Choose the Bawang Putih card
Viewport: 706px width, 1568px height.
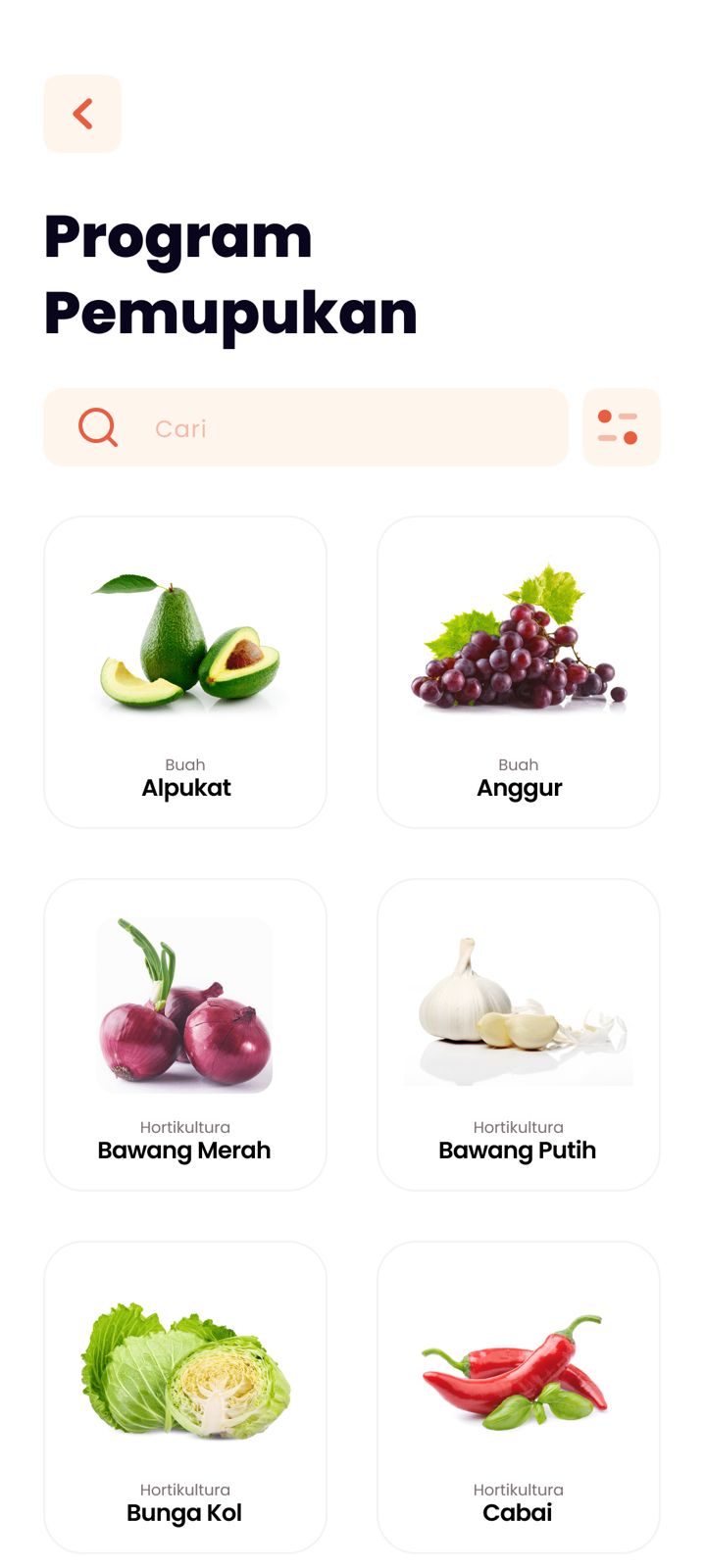[518, 1035]
